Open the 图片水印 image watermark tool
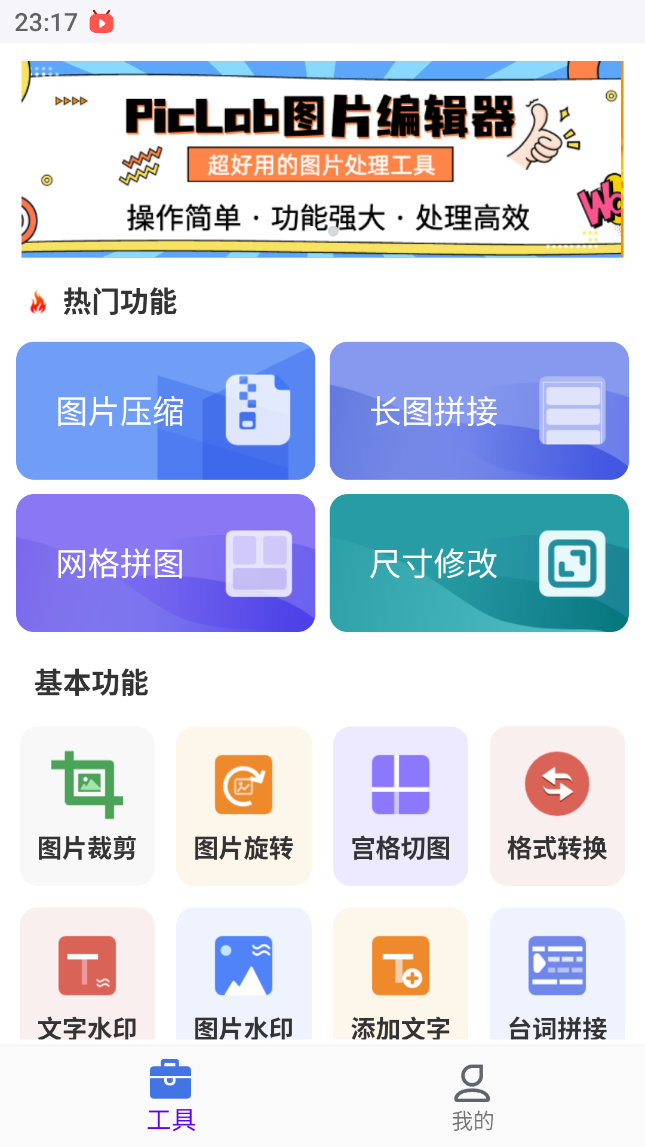645x1147 pixels. click(x=244, y=975)
